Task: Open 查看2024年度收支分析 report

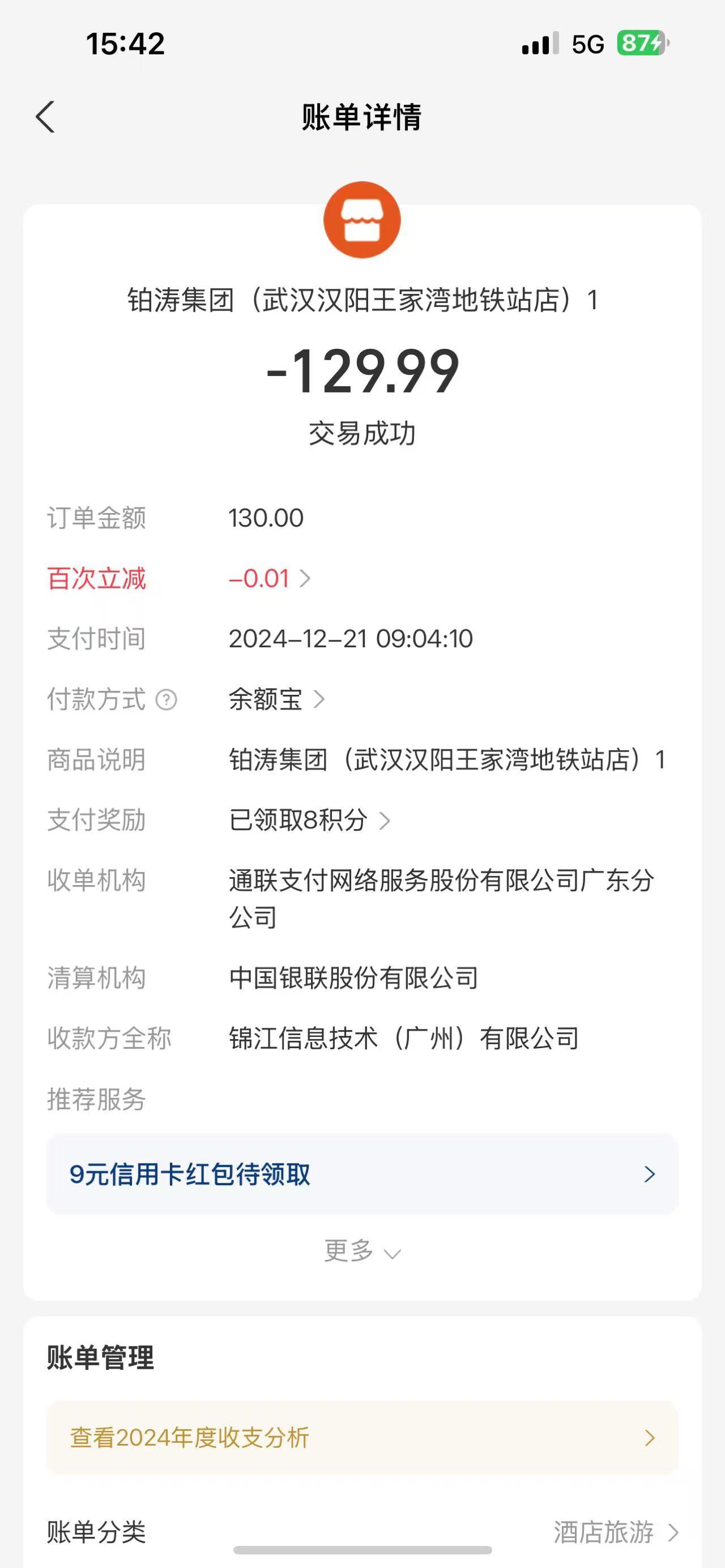Action: 362,1438
